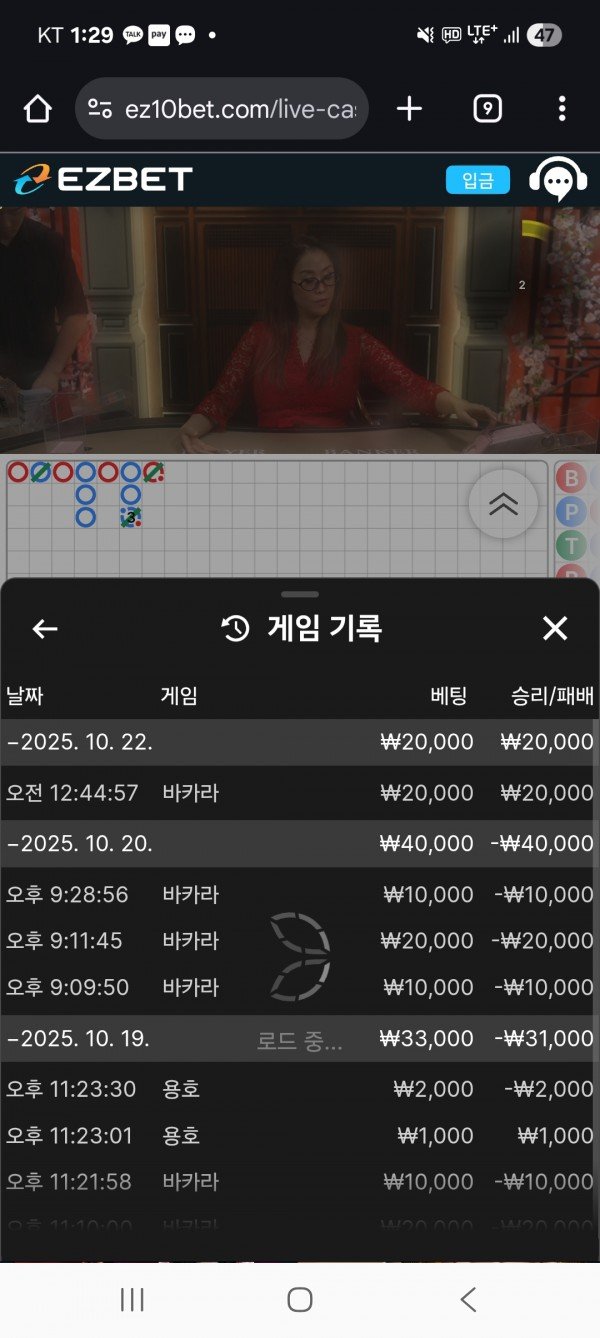Go to browser home page

(37, 109)
